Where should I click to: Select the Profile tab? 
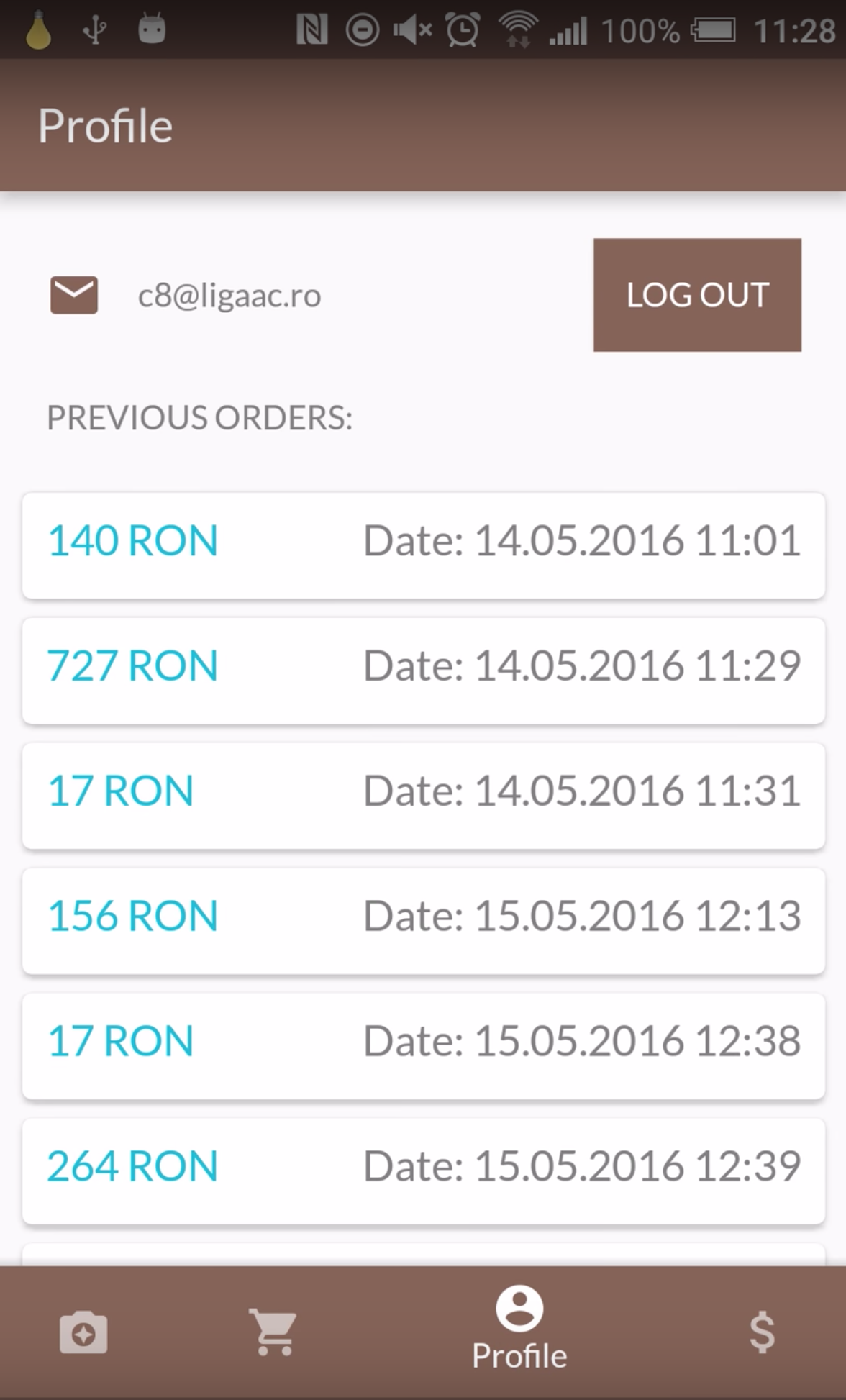[519, 1329]
